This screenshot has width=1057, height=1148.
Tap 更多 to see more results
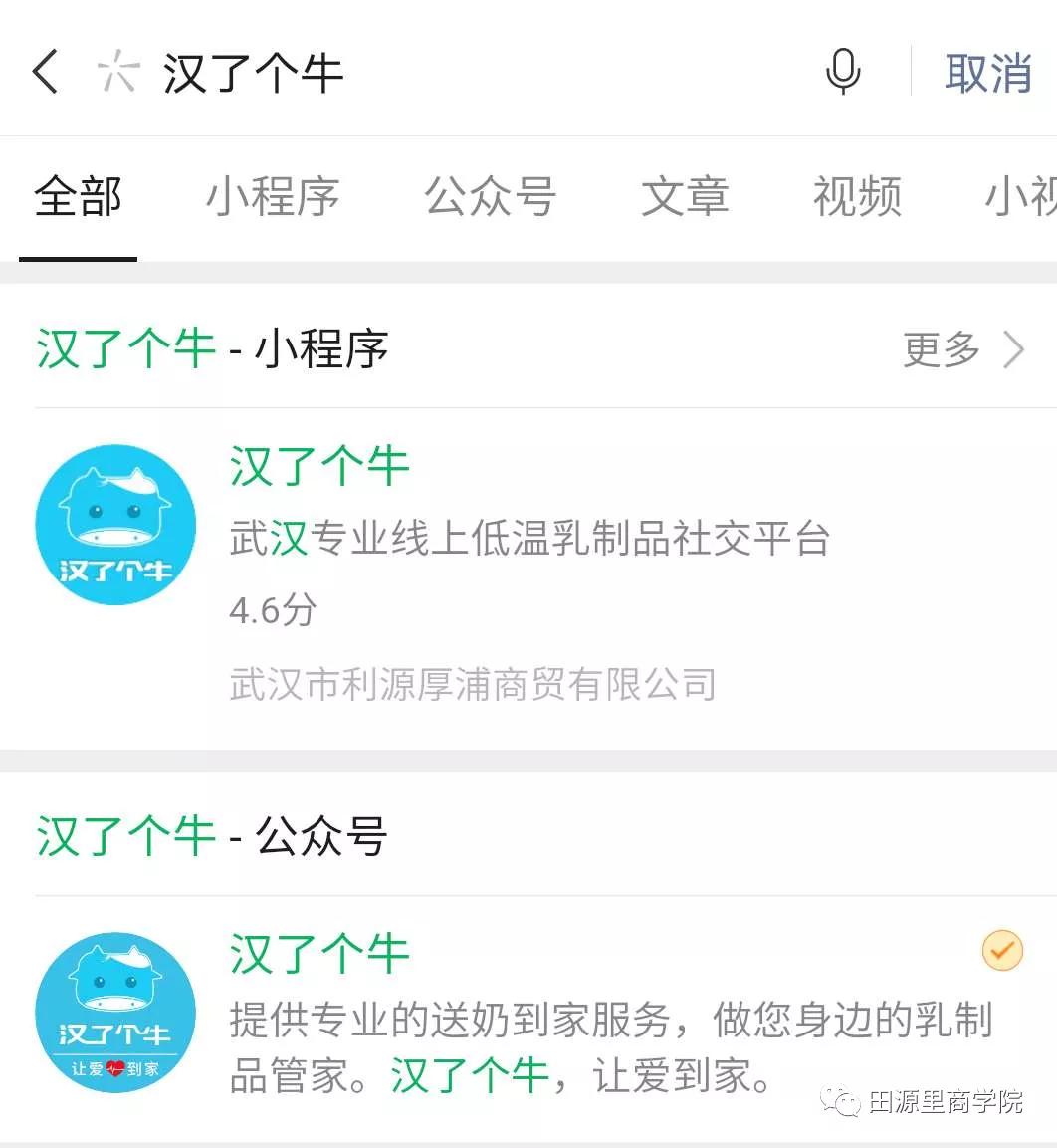(x=937, y=350)
